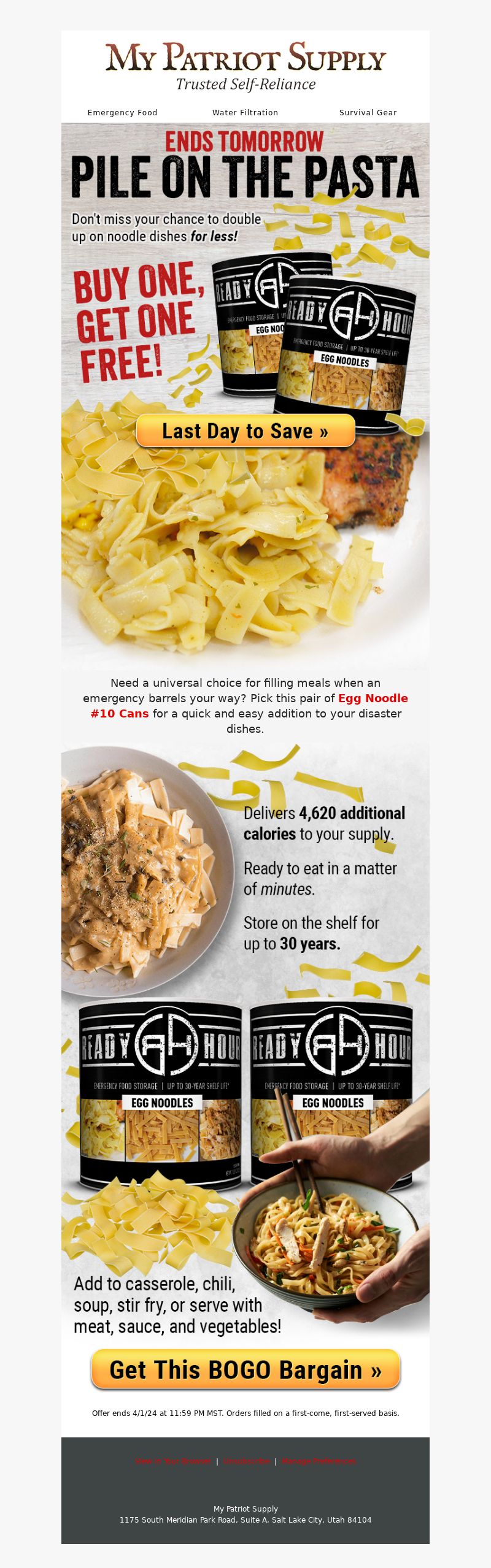
Task: Follow the Egg Noodle #10 Cans link
Action: click(x=373, y=698)
